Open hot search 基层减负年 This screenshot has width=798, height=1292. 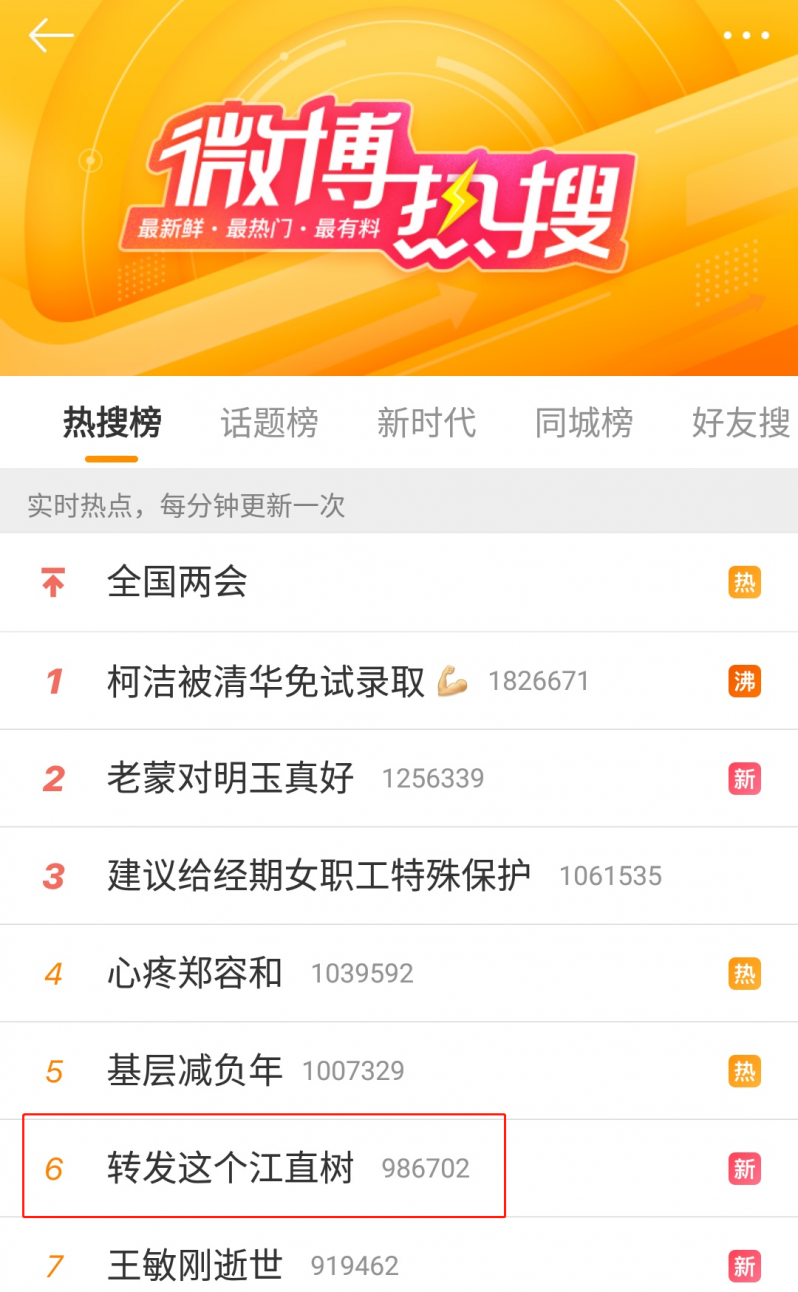click(195, 1071)
